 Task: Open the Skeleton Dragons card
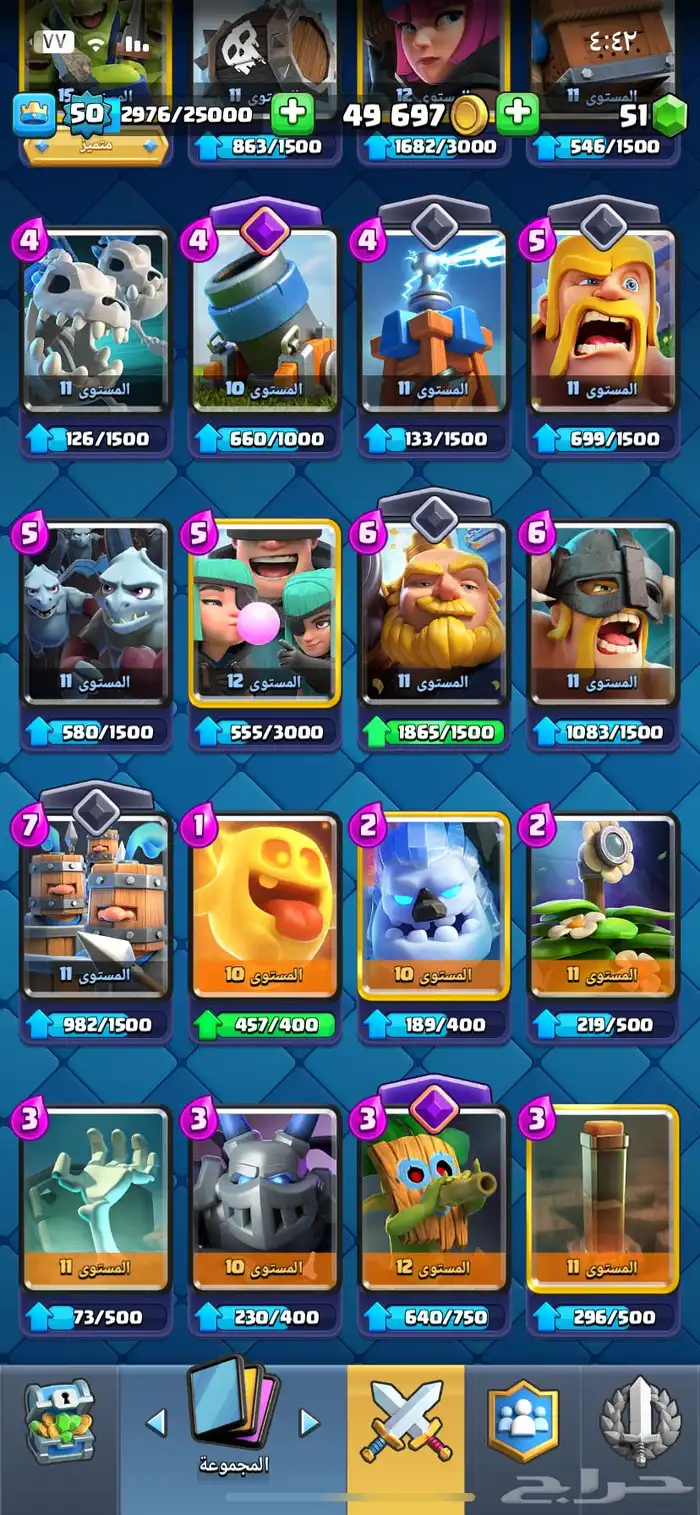(95, 320)
